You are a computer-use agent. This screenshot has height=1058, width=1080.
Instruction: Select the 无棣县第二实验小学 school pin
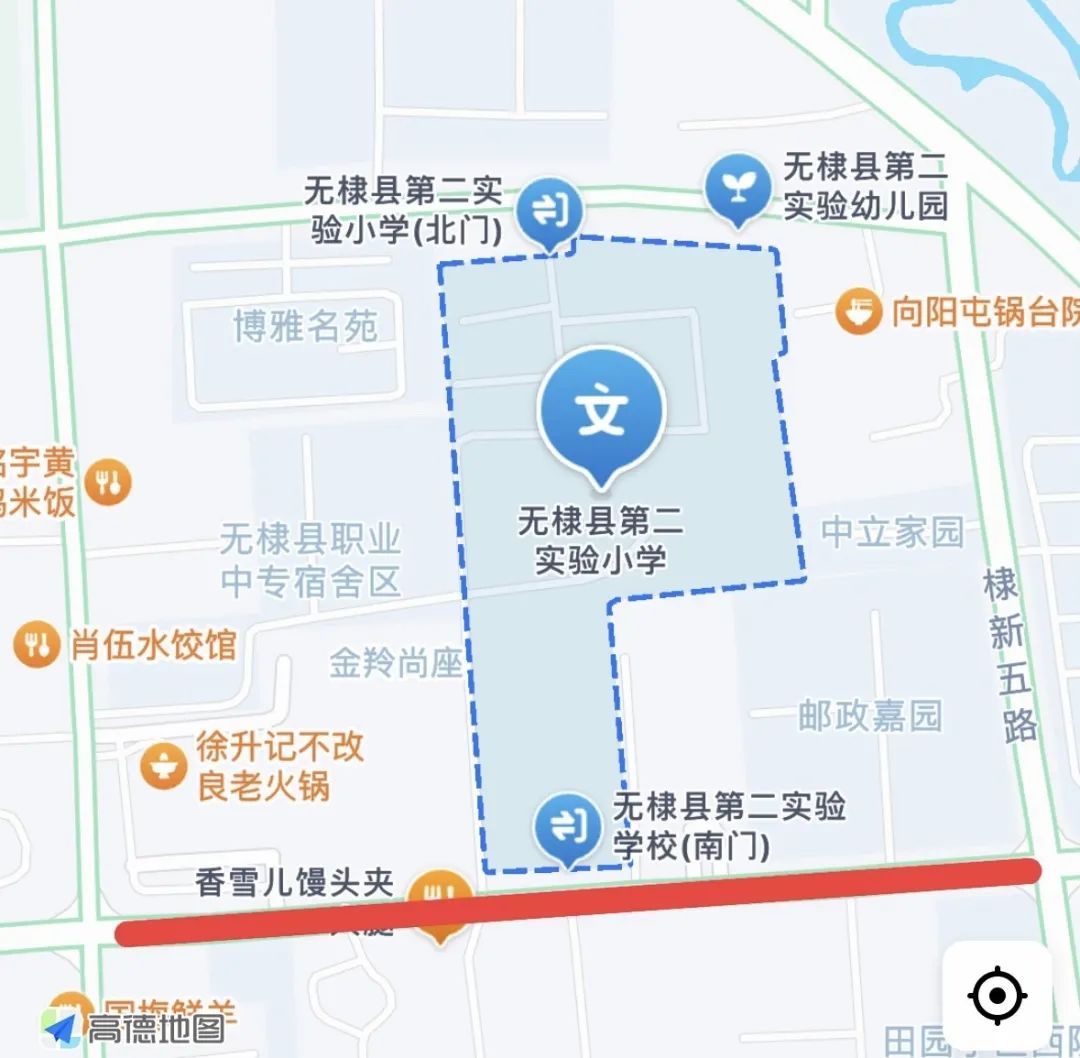(x=600, y=411)
